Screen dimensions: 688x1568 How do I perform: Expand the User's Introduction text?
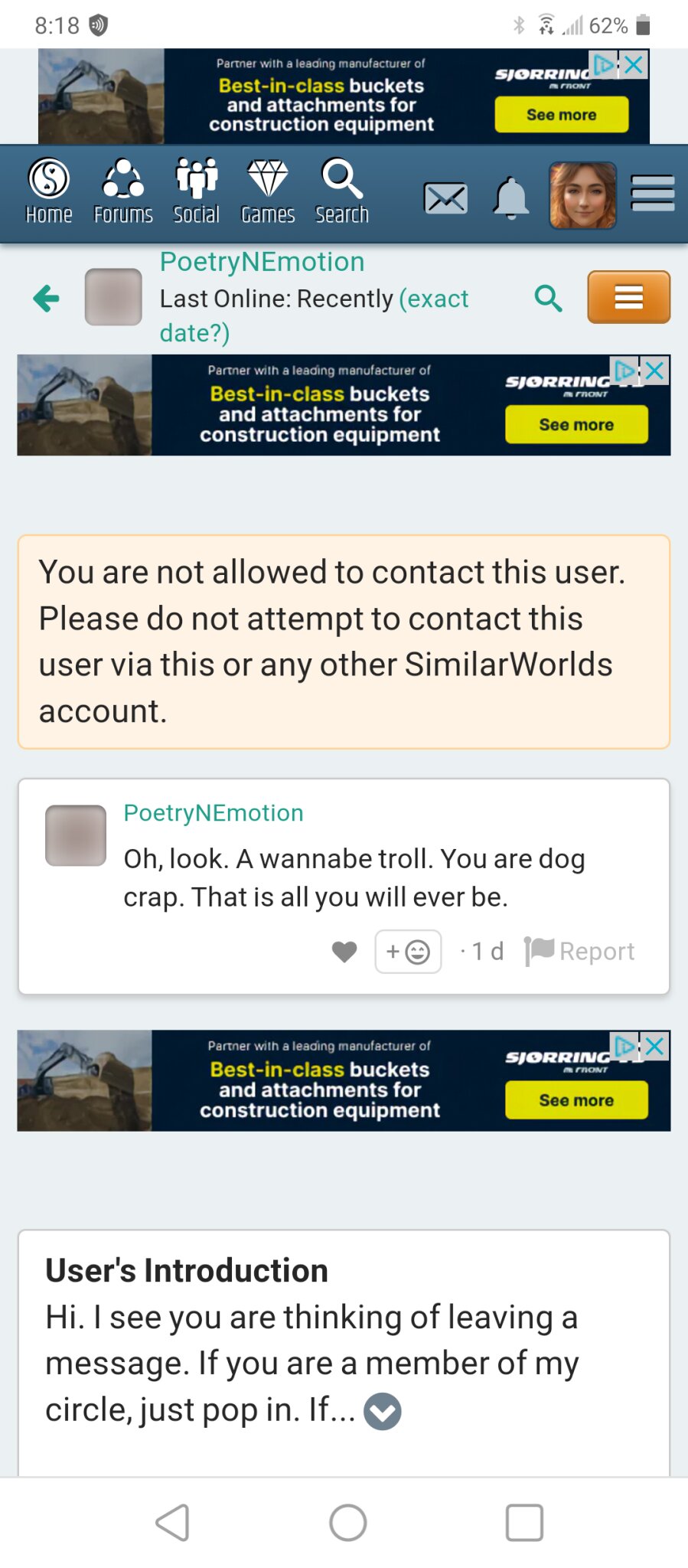pyautogui.click(x=383, y=1410)
